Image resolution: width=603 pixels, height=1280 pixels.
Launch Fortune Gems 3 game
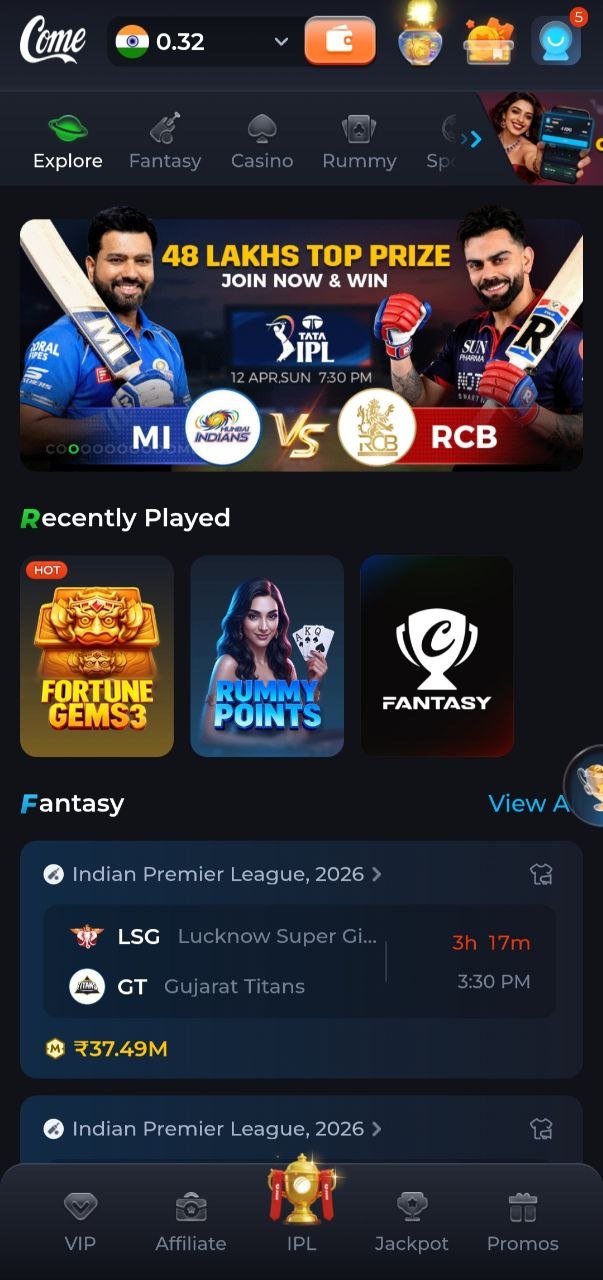pos(97,656)
